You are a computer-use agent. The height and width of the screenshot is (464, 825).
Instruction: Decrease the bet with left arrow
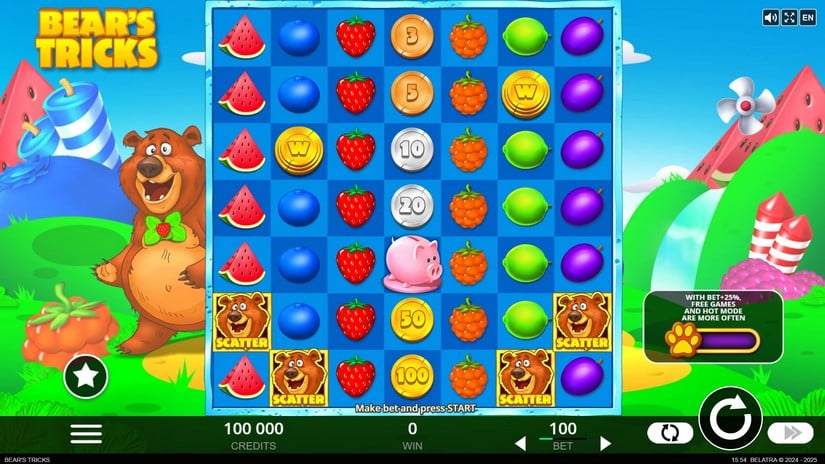(x=520, y=443)
